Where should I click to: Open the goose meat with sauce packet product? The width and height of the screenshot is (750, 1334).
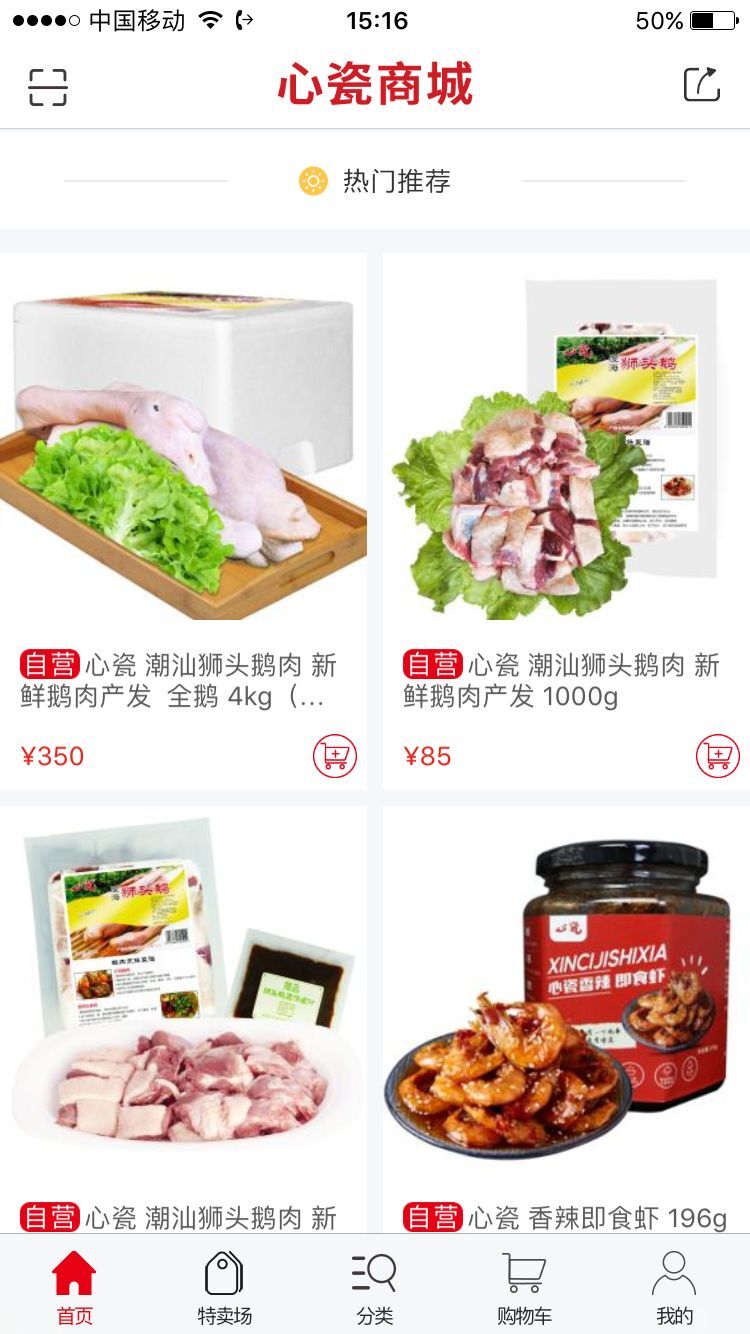click(183, 1020)
